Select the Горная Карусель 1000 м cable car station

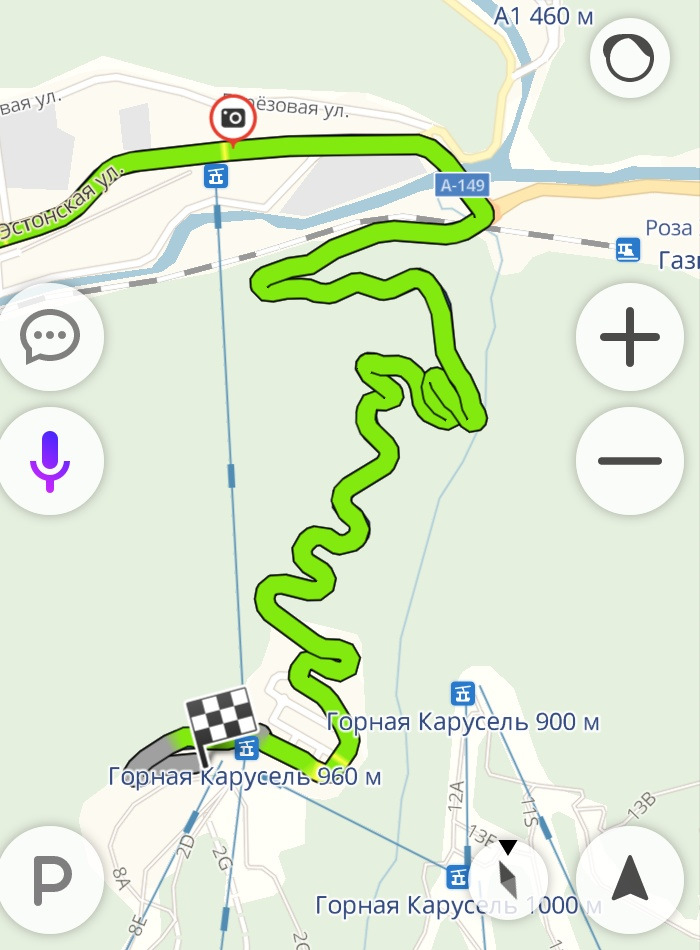tap(459, 875)
